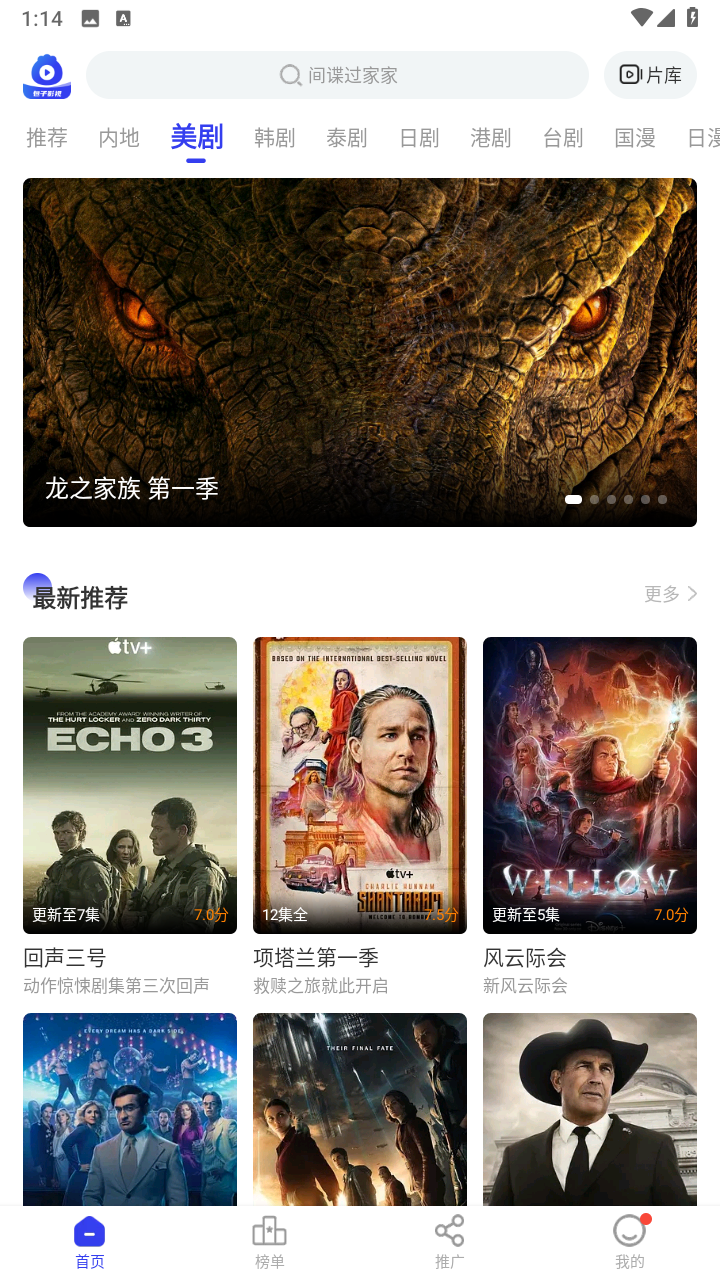Tap the search field showing 间谍过家家

[337, 75]
